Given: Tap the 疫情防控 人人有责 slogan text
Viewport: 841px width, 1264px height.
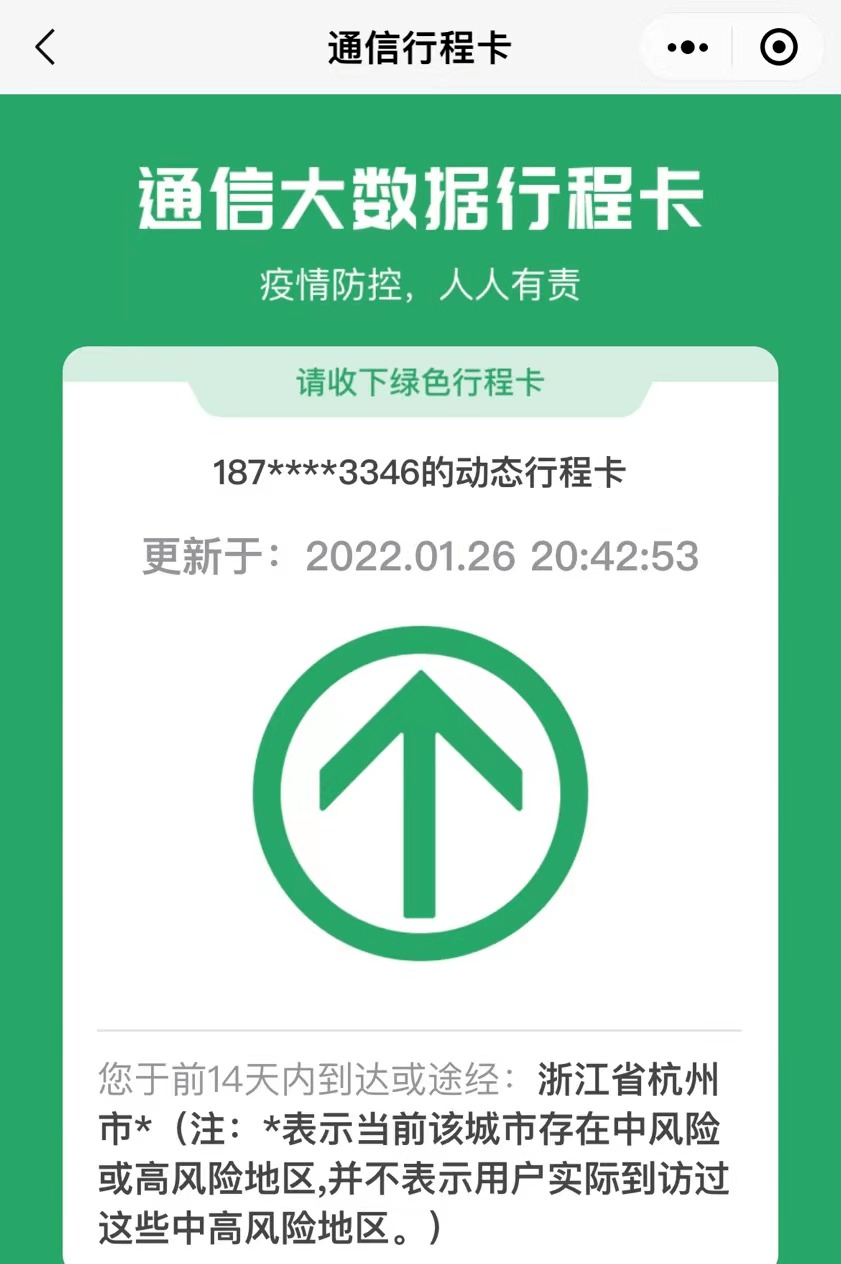Looking at the screenshot, I should coord(420,283).
